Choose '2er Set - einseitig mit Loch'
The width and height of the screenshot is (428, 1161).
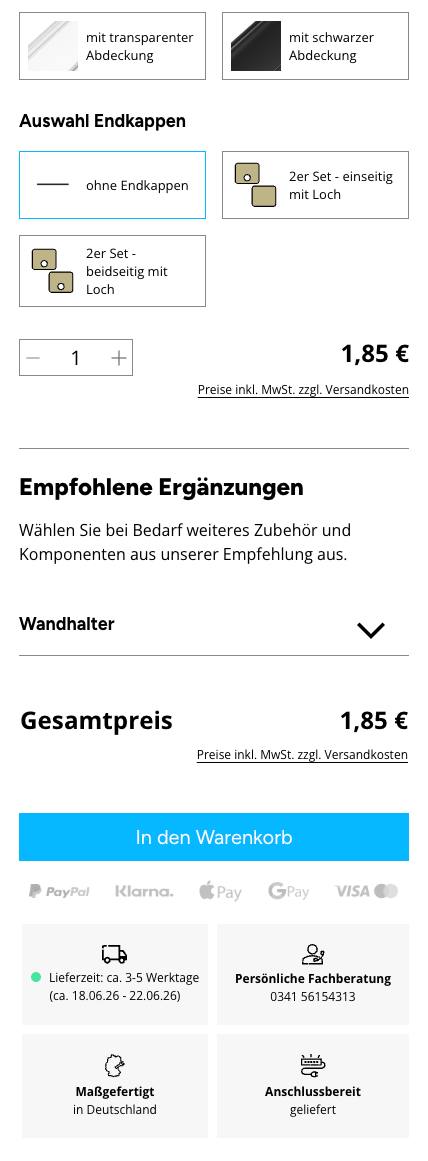point(315,185)
